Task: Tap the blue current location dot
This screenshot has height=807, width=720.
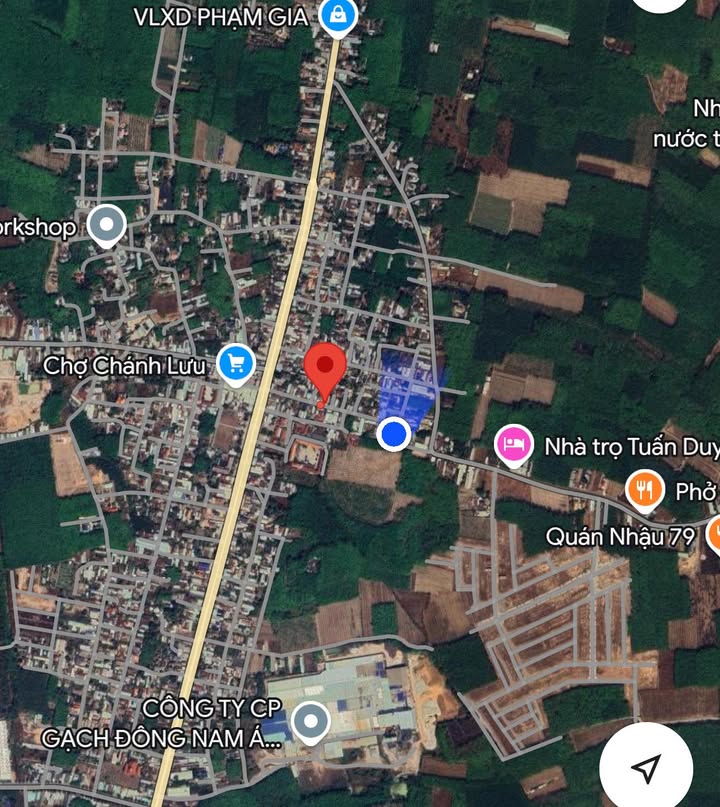Action: (394, 434)
